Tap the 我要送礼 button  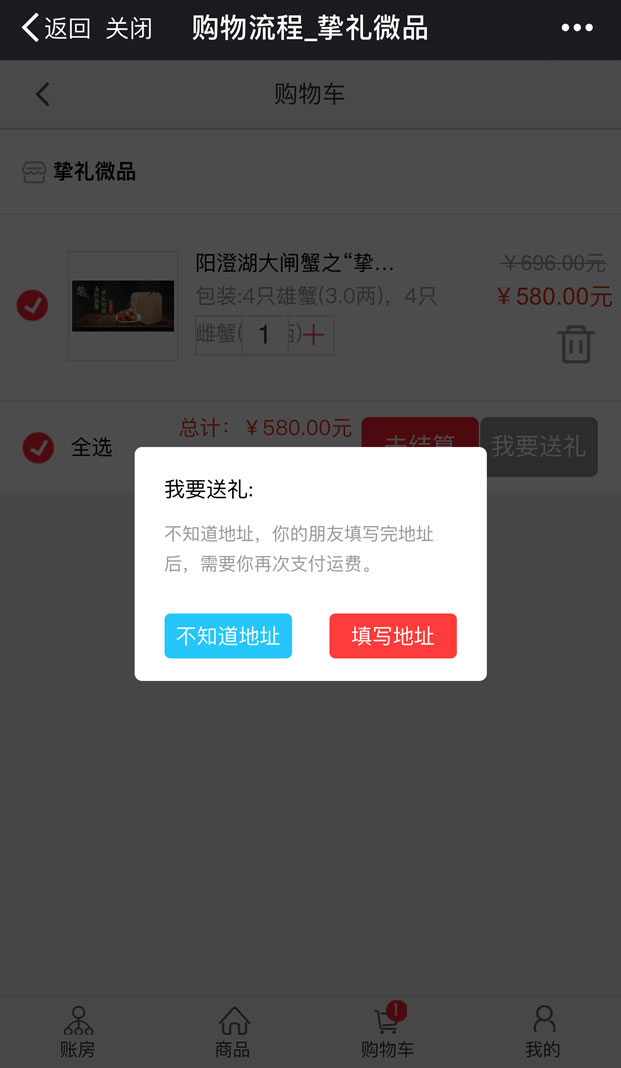click(538, 446)
